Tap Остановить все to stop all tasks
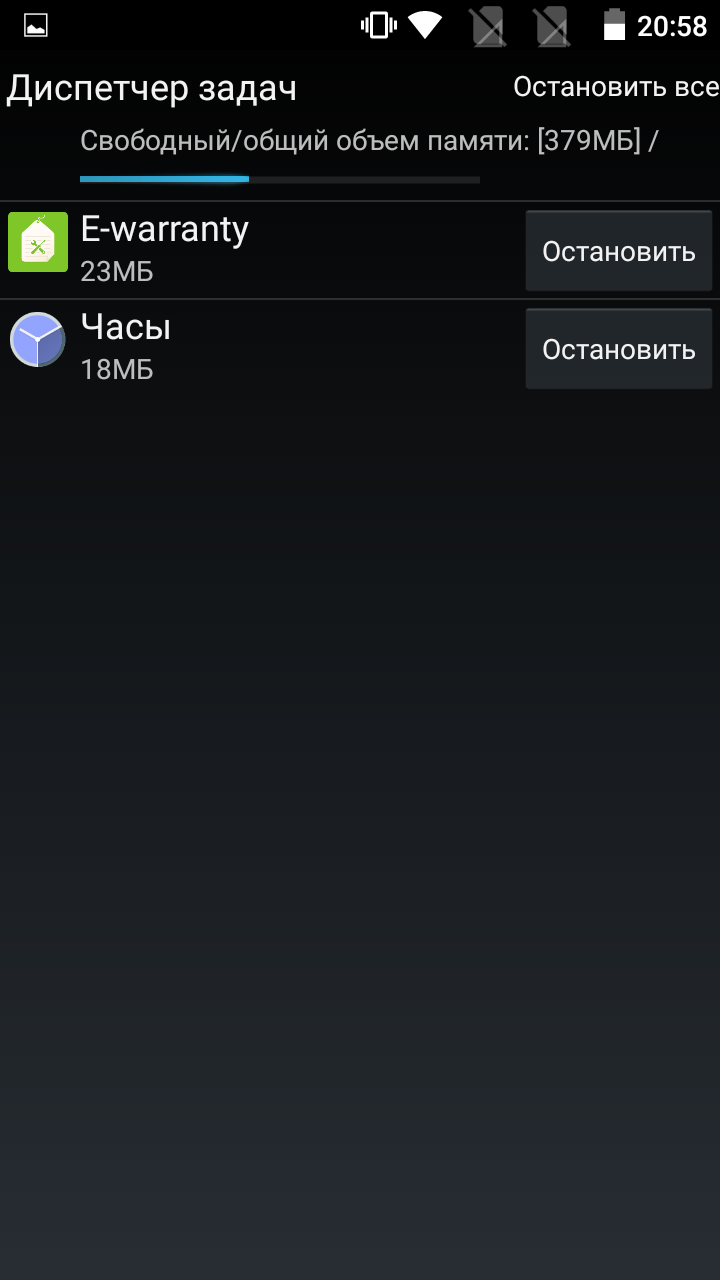The width and height of the screenshot is (720, 1280). coord(616,87)
